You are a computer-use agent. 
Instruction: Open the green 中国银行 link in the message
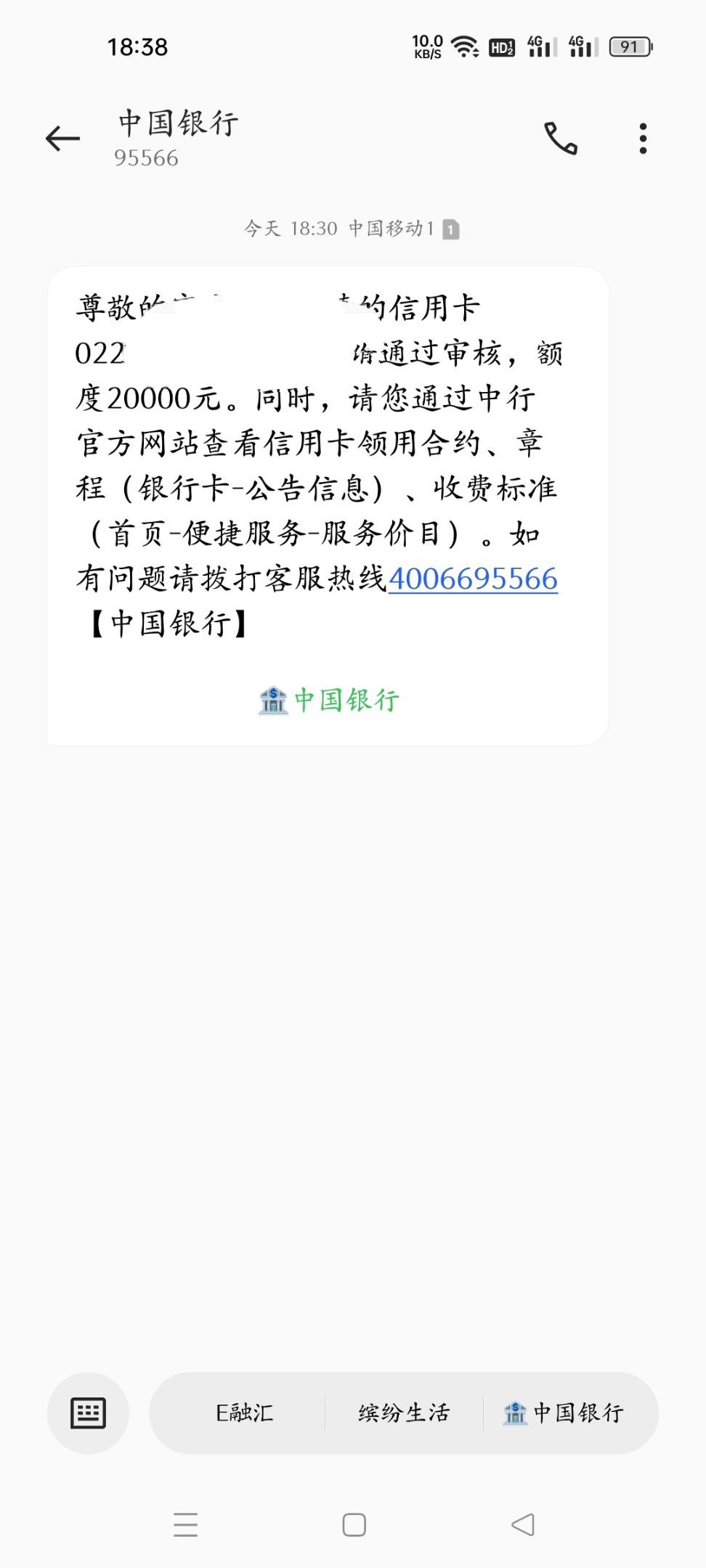[x=328, y=700]
